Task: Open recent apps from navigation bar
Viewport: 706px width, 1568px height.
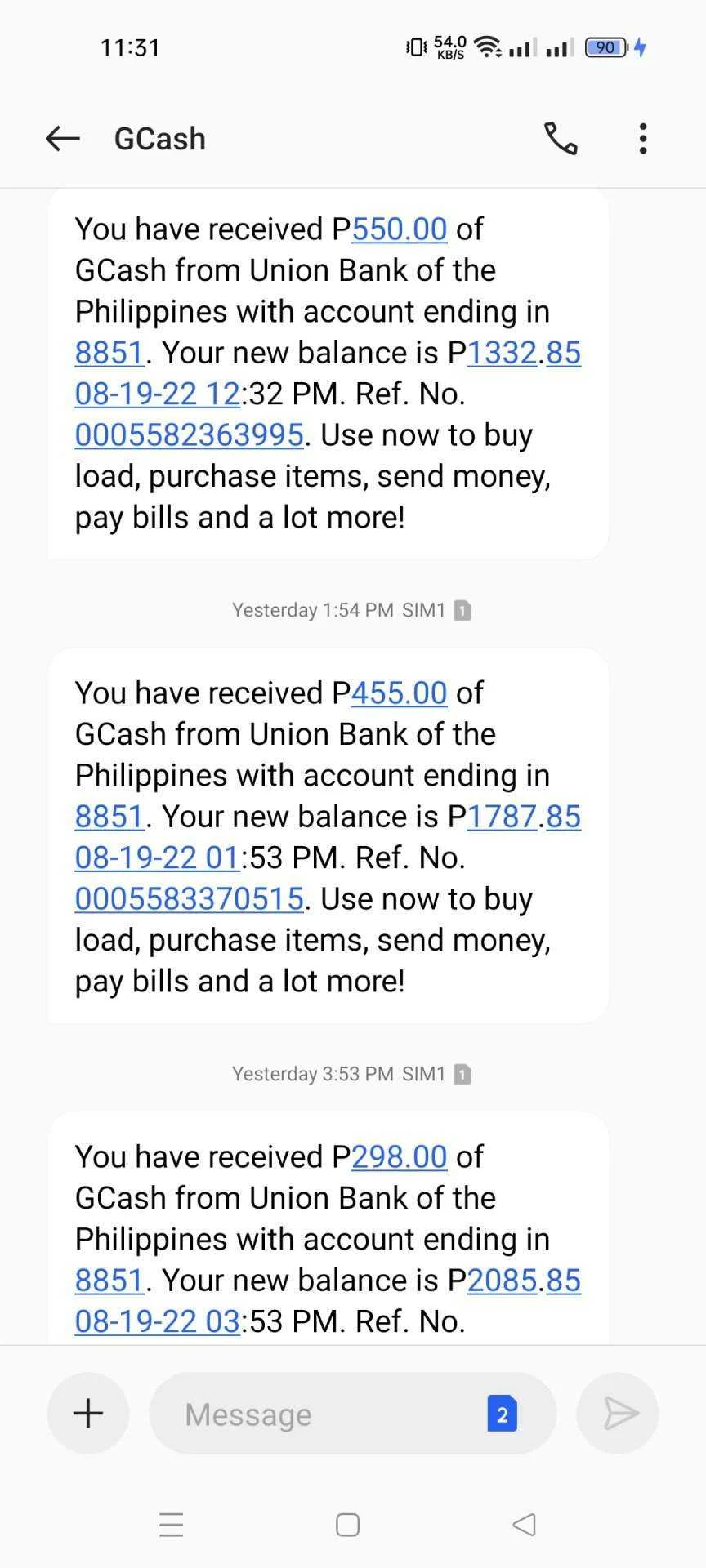Action: pyautogui.click(x=172, y=1525)
